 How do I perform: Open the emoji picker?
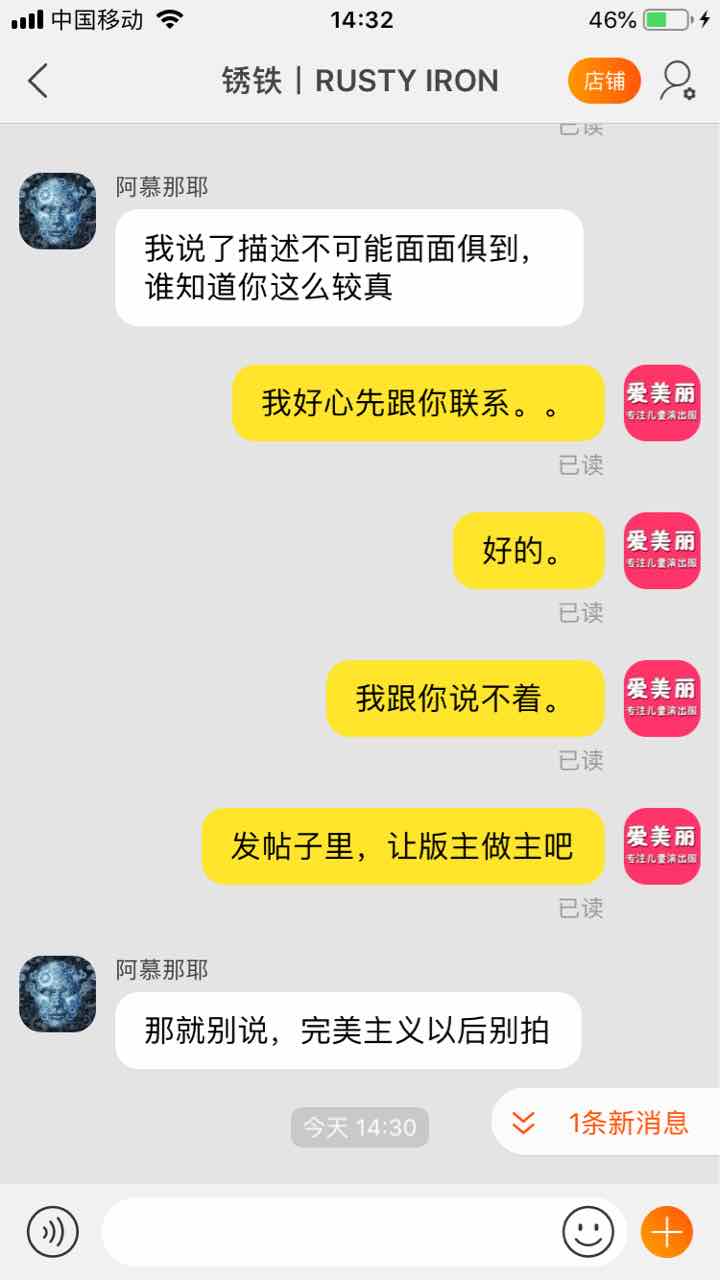tap(588, 1232)
